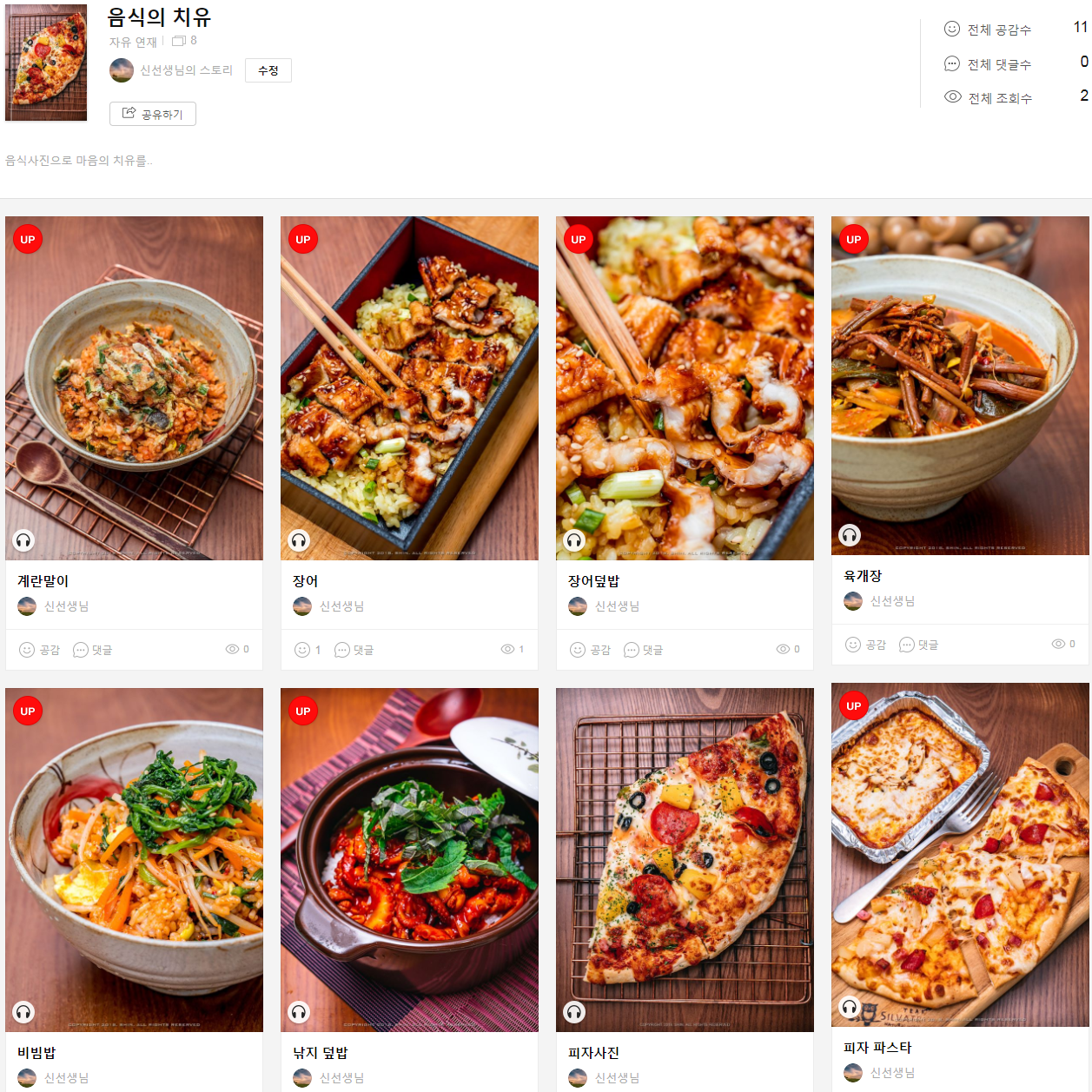Tap the headphone icon on the 비빔밥 image
Image resolution: width=1092 pixels, height=1092 pixels.
point(23,1012)
